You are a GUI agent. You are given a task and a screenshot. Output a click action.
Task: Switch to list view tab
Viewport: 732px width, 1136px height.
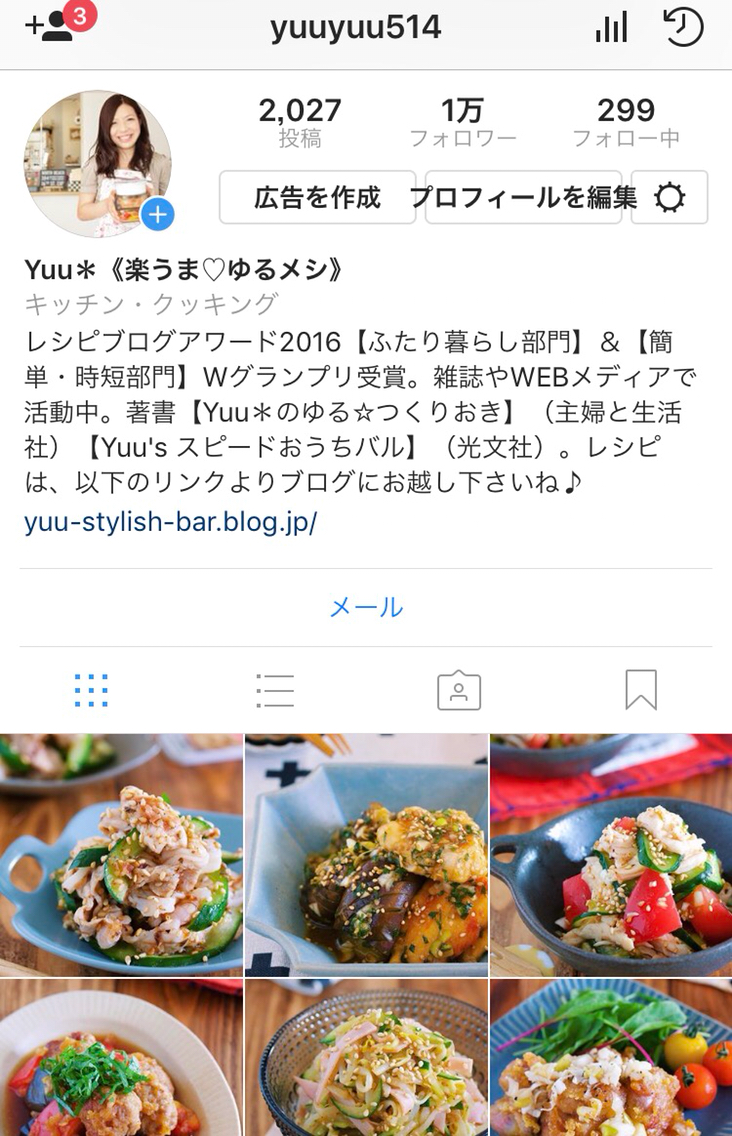point(274,690)
